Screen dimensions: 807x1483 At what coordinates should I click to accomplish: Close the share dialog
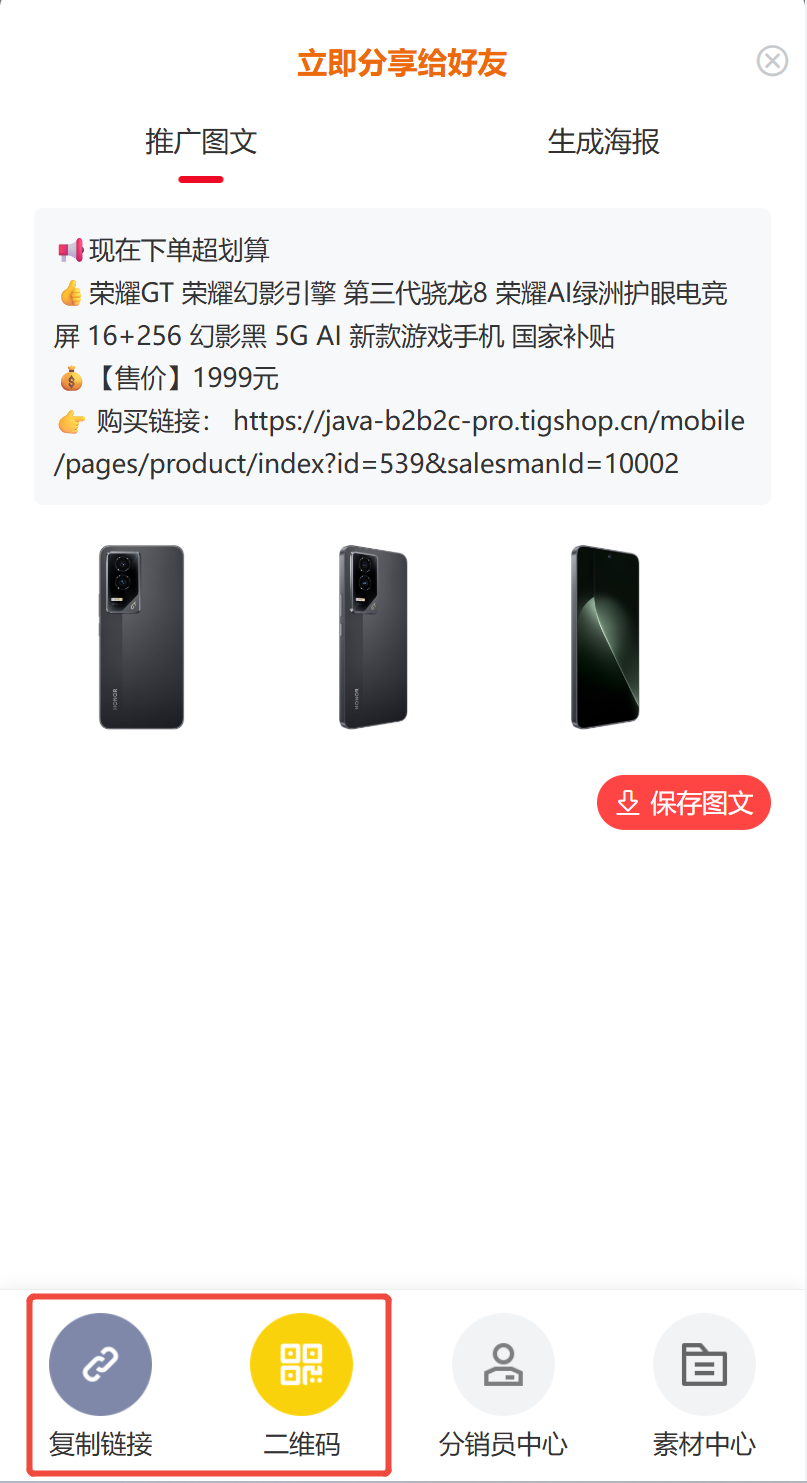pos(772,62)
